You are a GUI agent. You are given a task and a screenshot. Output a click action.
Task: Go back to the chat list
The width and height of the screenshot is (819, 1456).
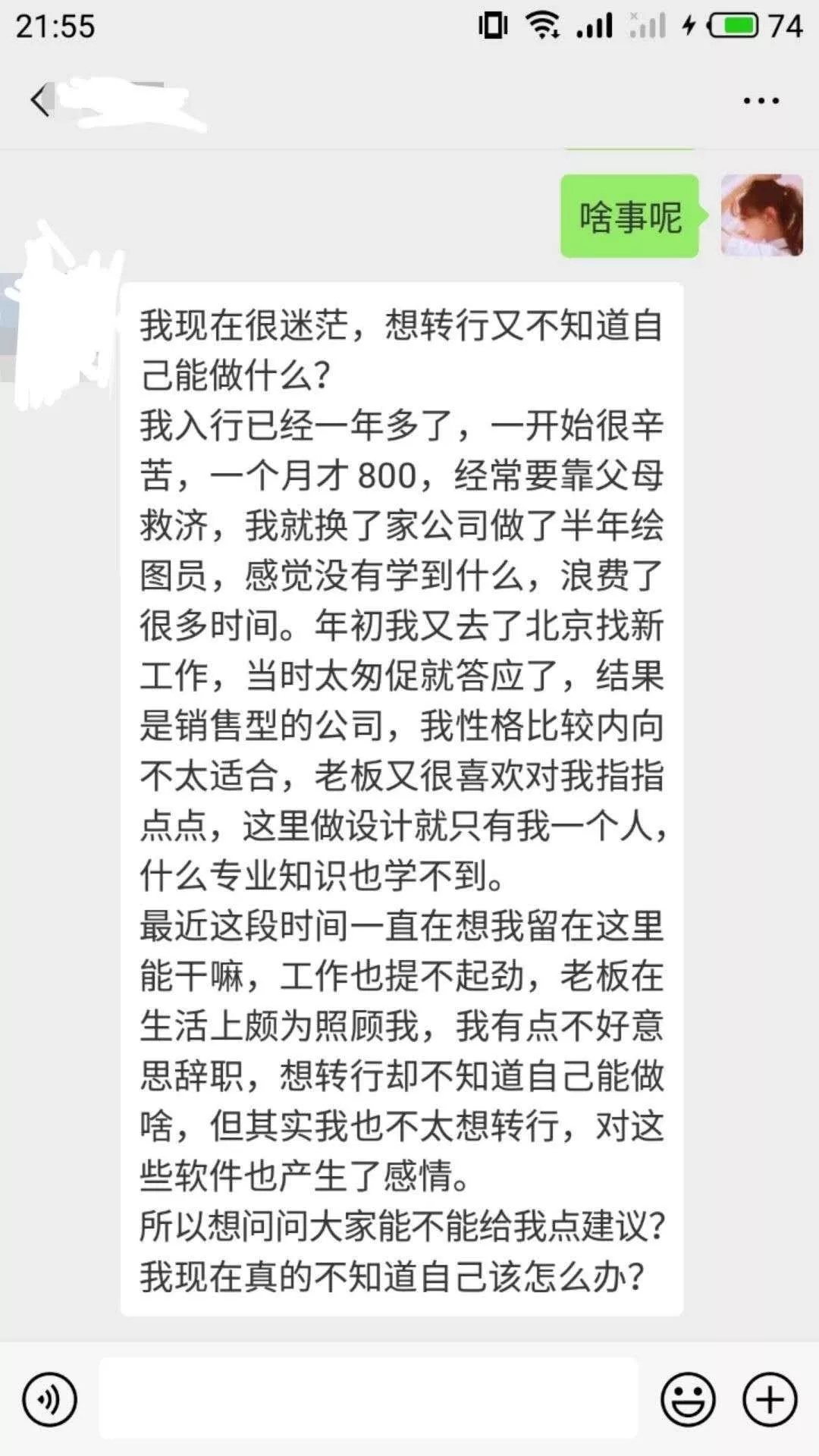click(39, 100)
